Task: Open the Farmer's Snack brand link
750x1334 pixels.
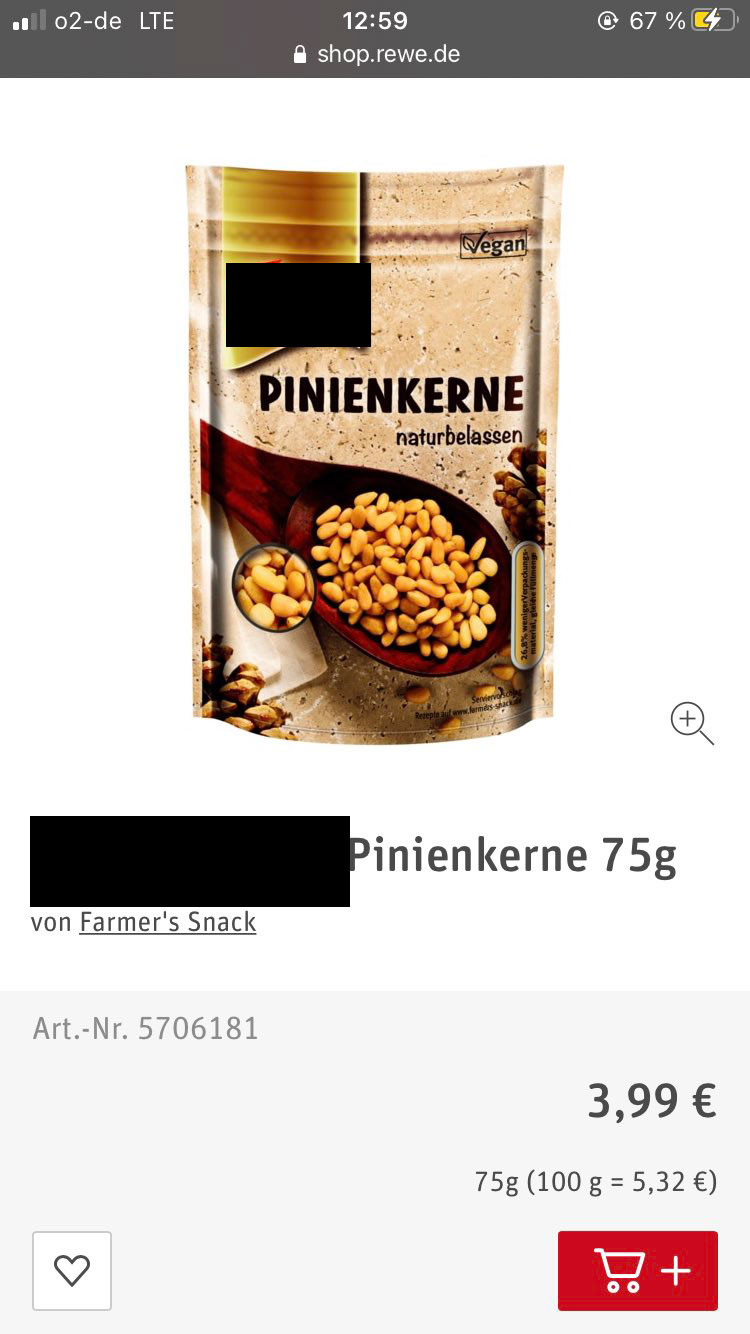Action: tap(167, 922)
